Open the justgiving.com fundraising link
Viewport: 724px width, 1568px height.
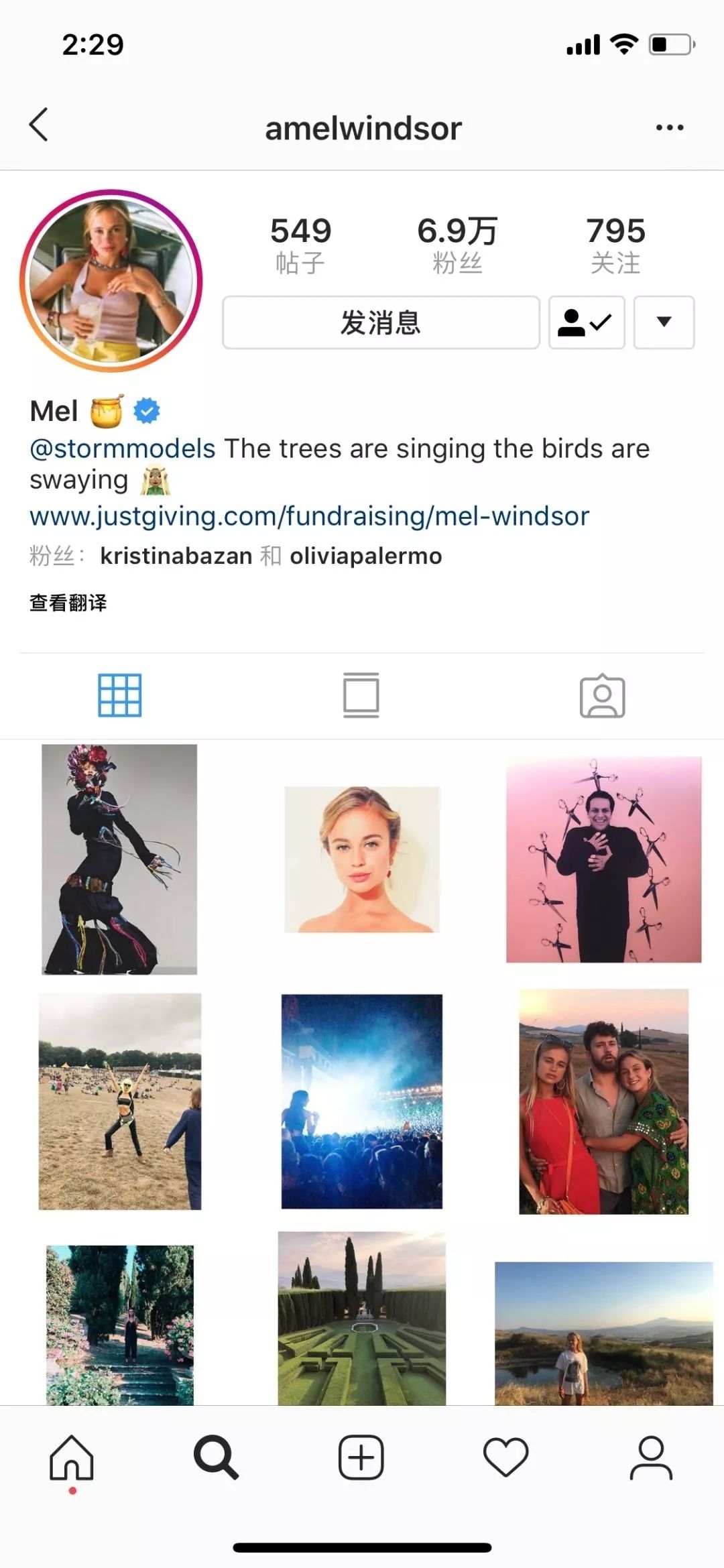click(x=309, y=516)
